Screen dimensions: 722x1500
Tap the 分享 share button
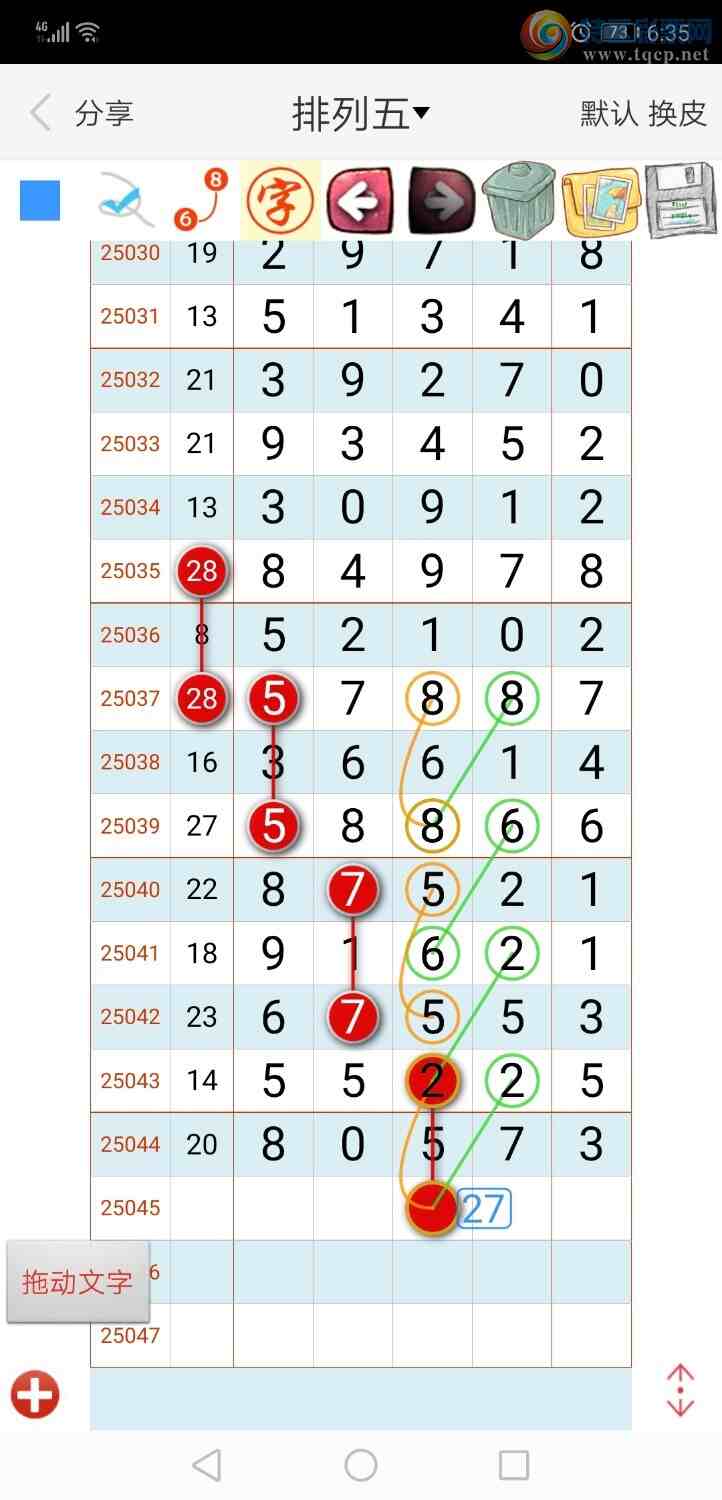104,113
